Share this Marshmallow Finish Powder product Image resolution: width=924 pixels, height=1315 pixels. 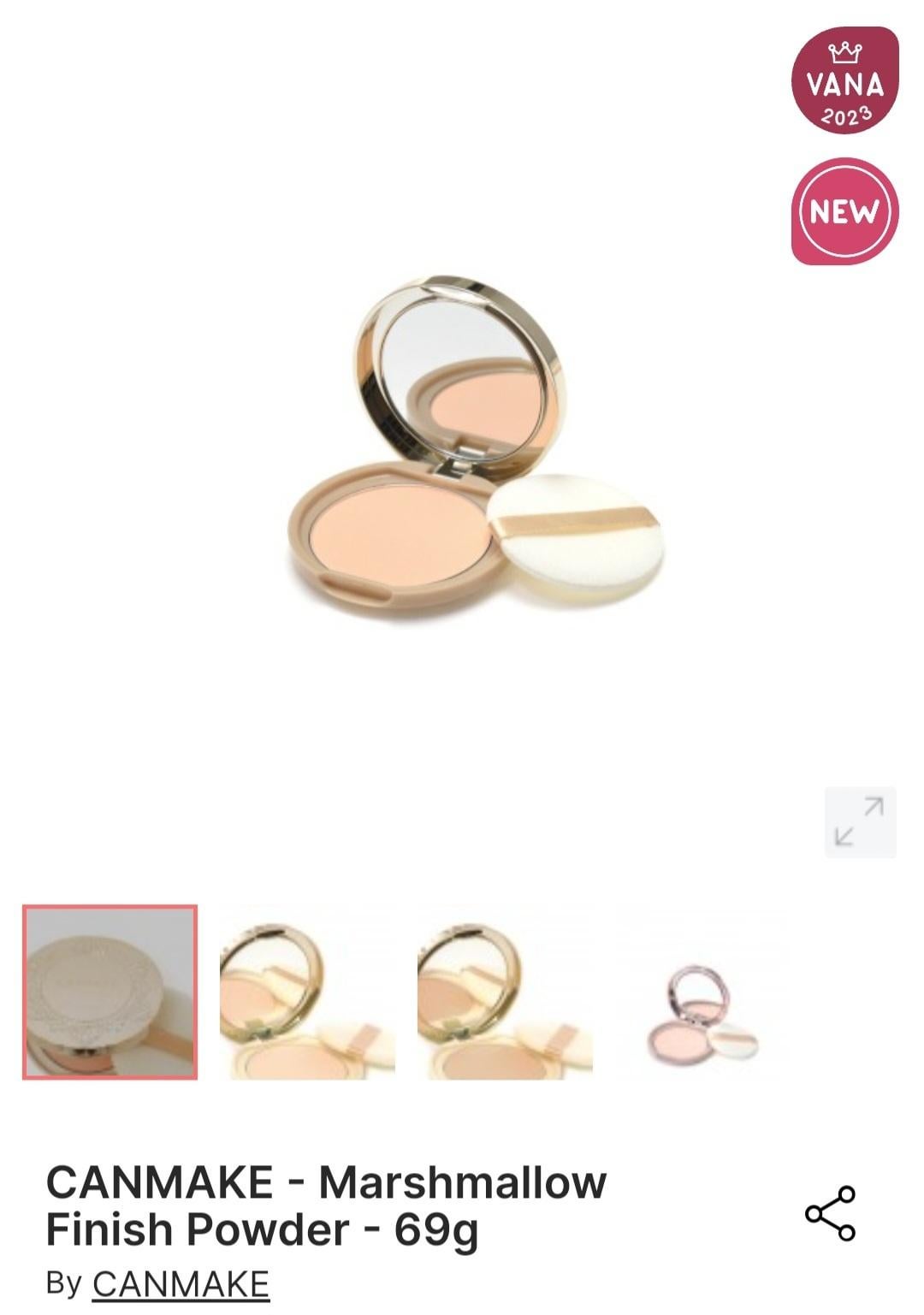[x=830, y=1213]
